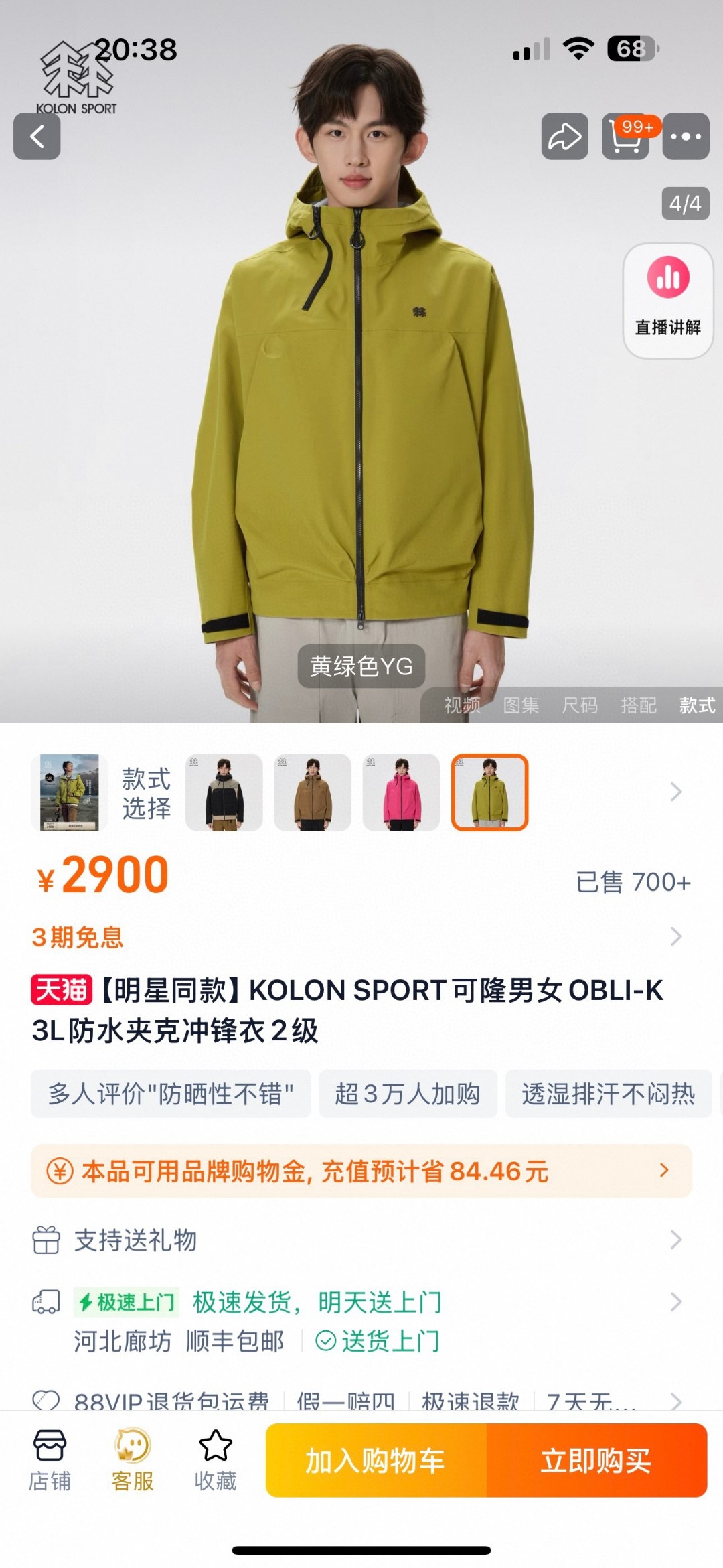
Task: Open the 直播讲解 live explanation
Action: pyautogui.click(x=667, y=300)
